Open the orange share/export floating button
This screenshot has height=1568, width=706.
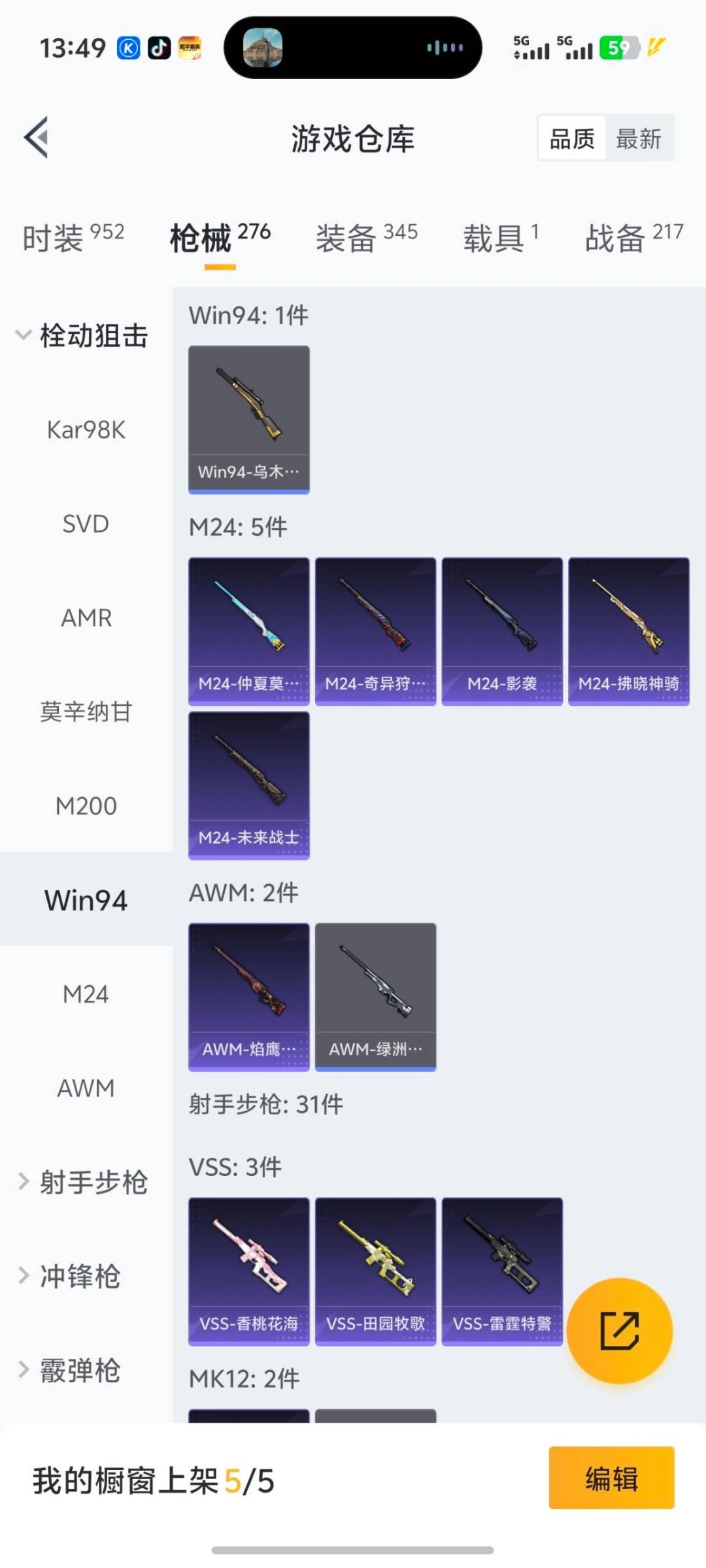[620, 1331]
